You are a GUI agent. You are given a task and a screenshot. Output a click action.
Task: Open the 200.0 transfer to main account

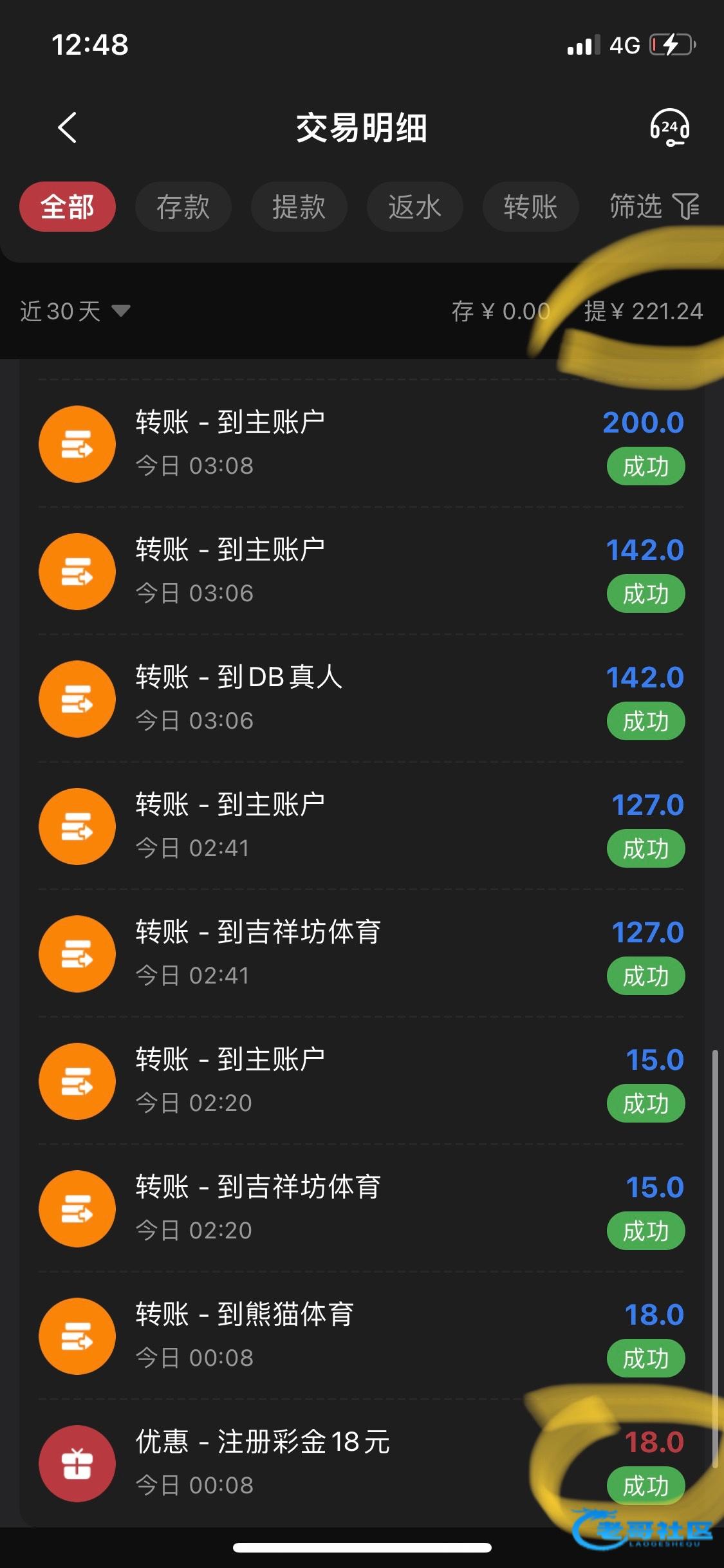coord(360,443)
